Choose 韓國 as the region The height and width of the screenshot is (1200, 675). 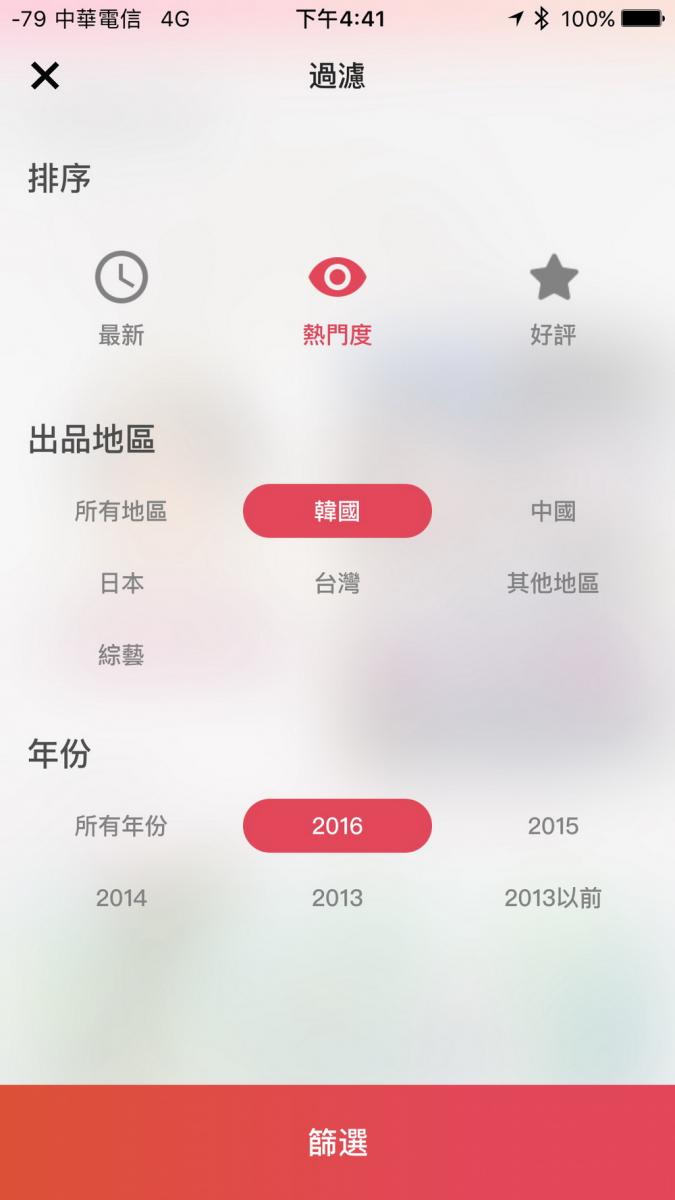tap(337, 512)
